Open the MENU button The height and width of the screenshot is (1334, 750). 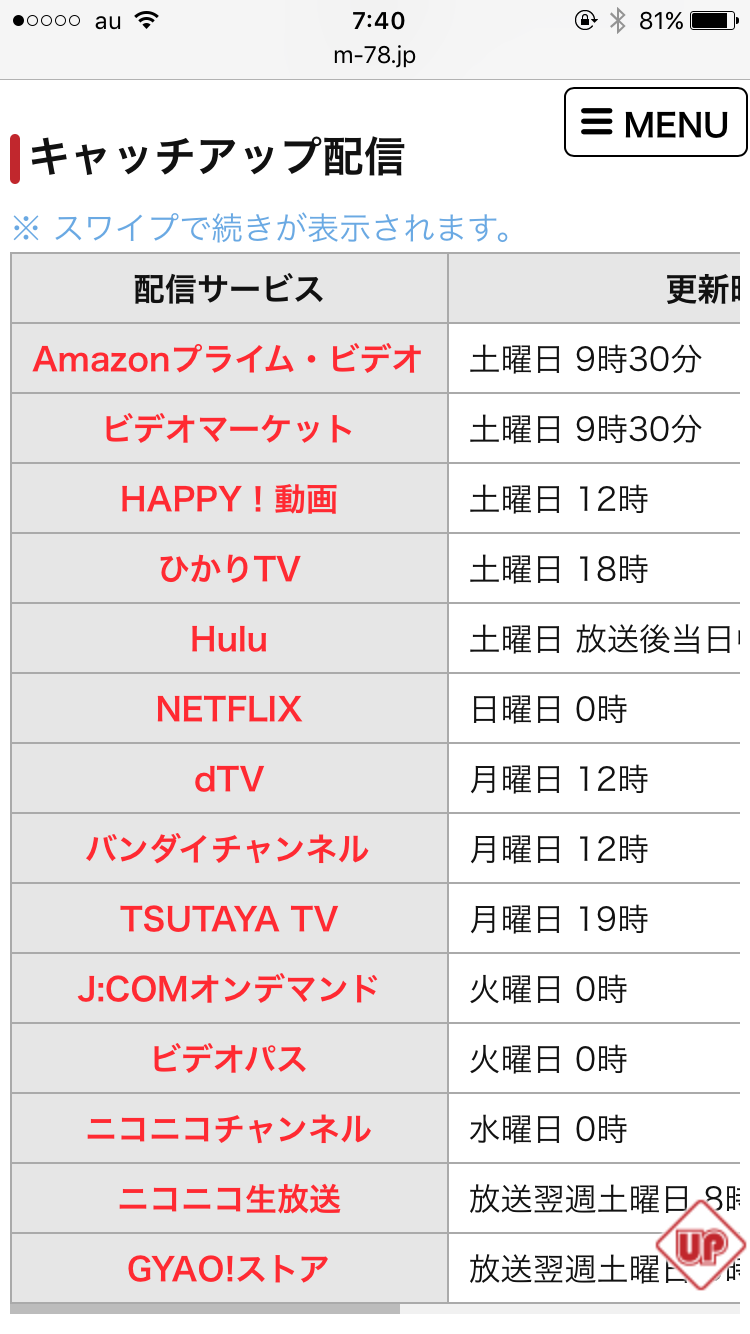click(655, 123)
